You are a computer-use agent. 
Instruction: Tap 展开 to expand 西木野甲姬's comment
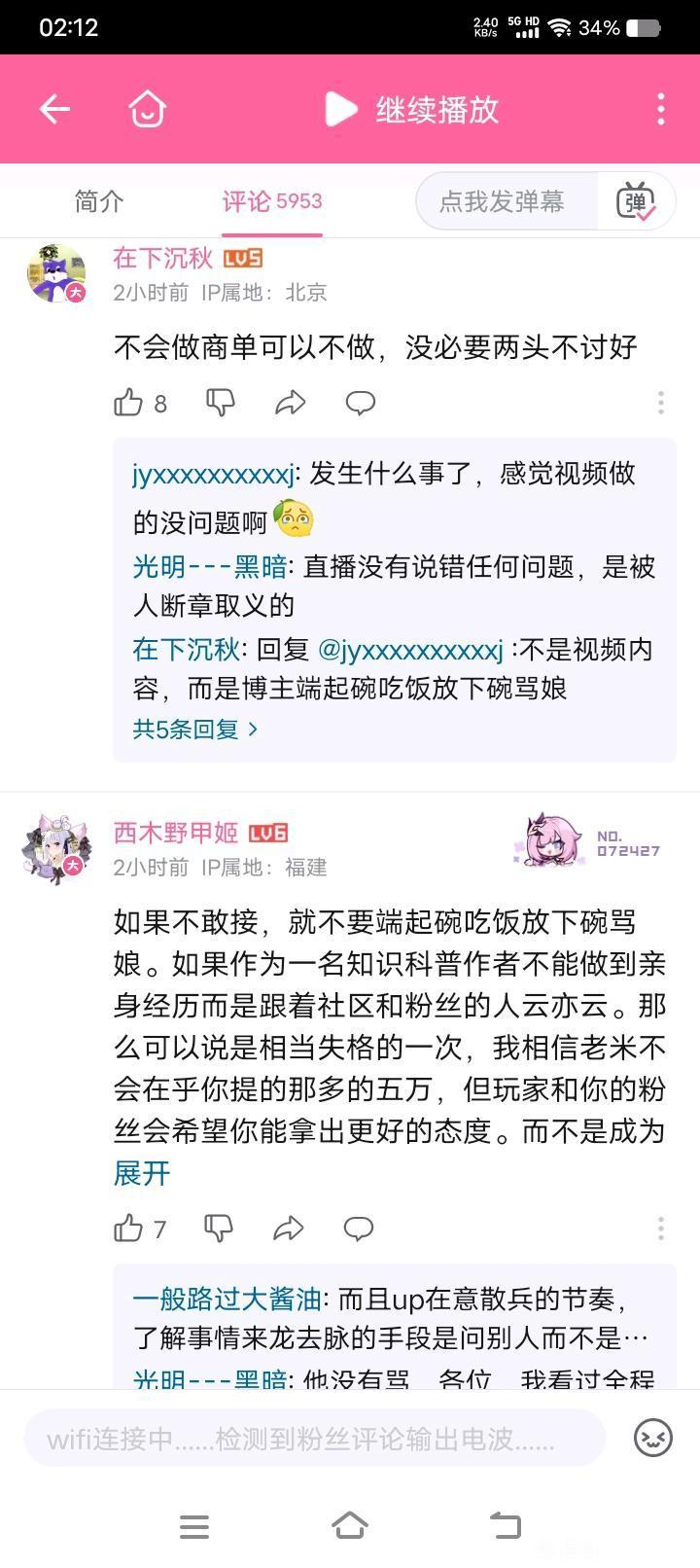click(142, 1173)
